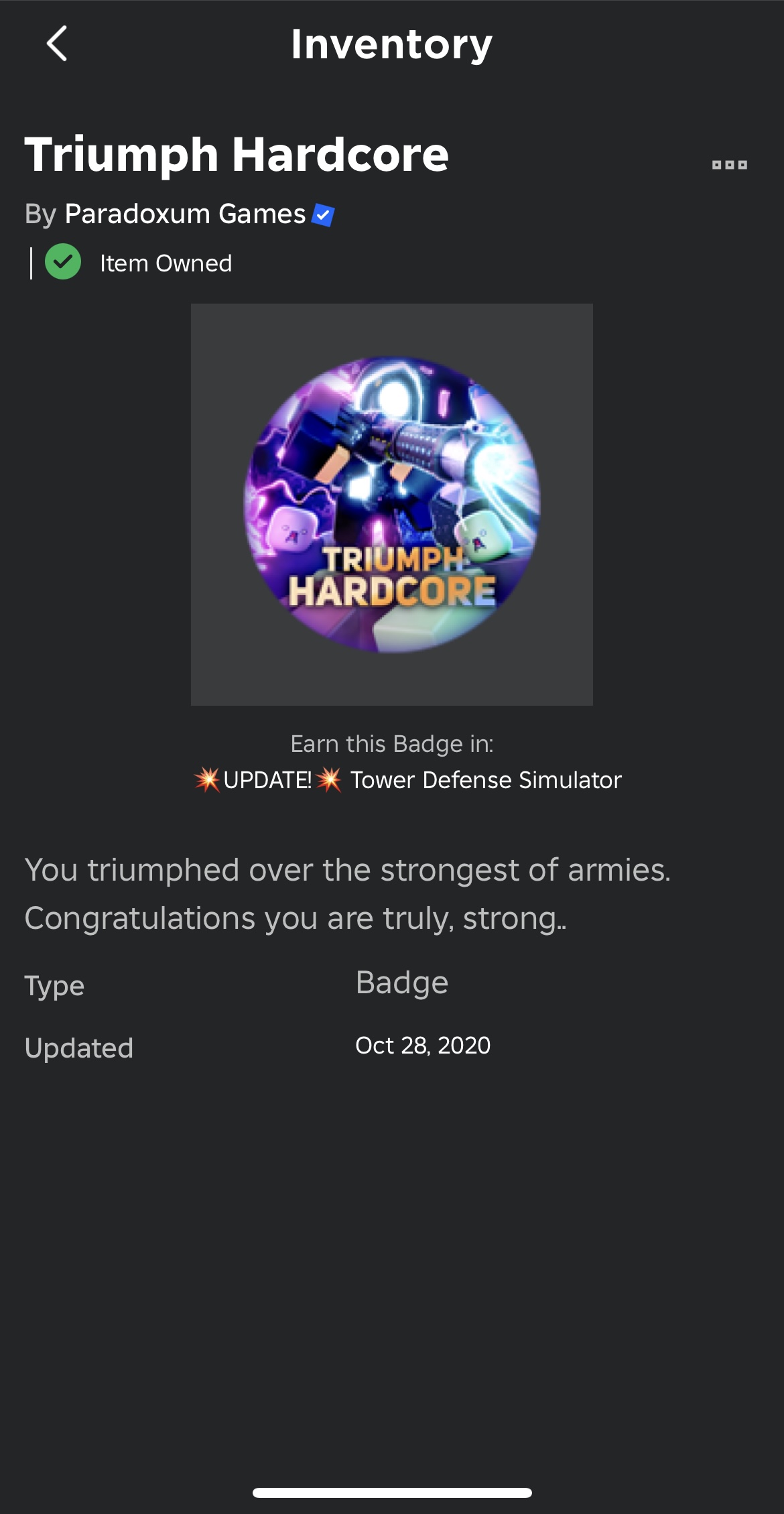
Task: Tap the Triumph Hardcore badge image
Action: (x=392, y=504)
